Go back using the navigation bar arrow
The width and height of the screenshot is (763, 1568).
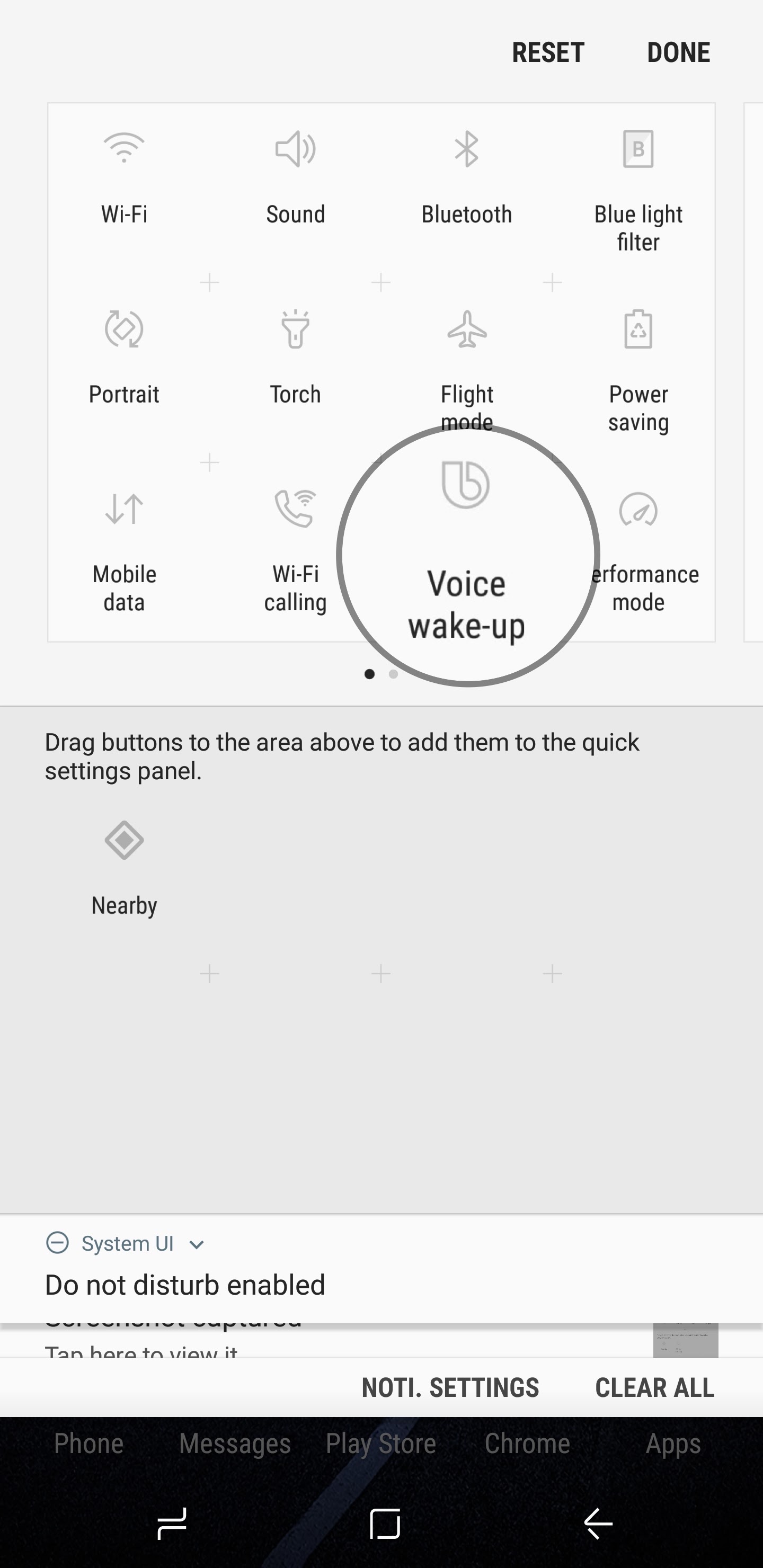tap(598, 1524)
